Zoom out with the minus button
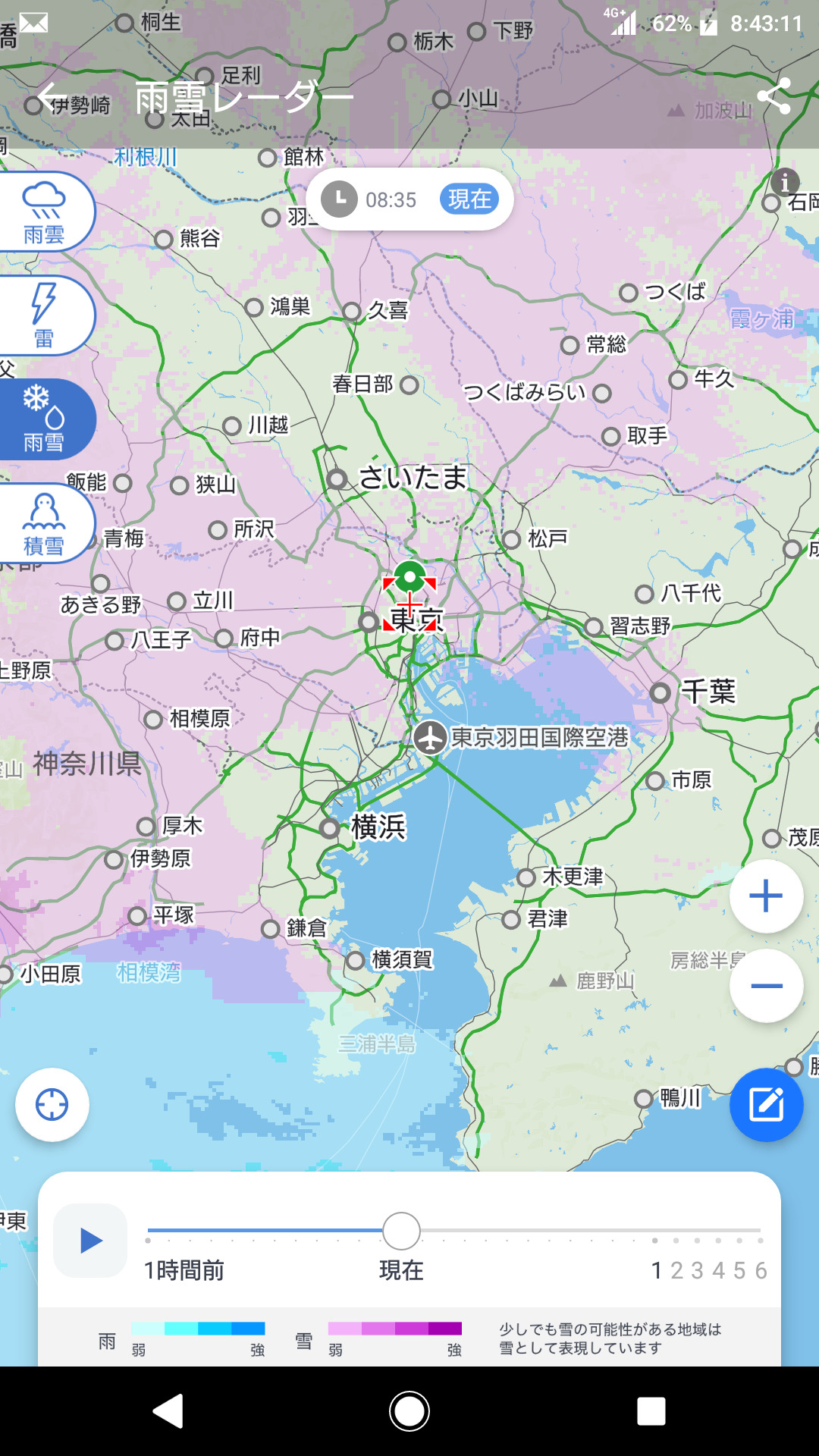The width and height of the screenshot is (819, 1456). click(766, 986)
